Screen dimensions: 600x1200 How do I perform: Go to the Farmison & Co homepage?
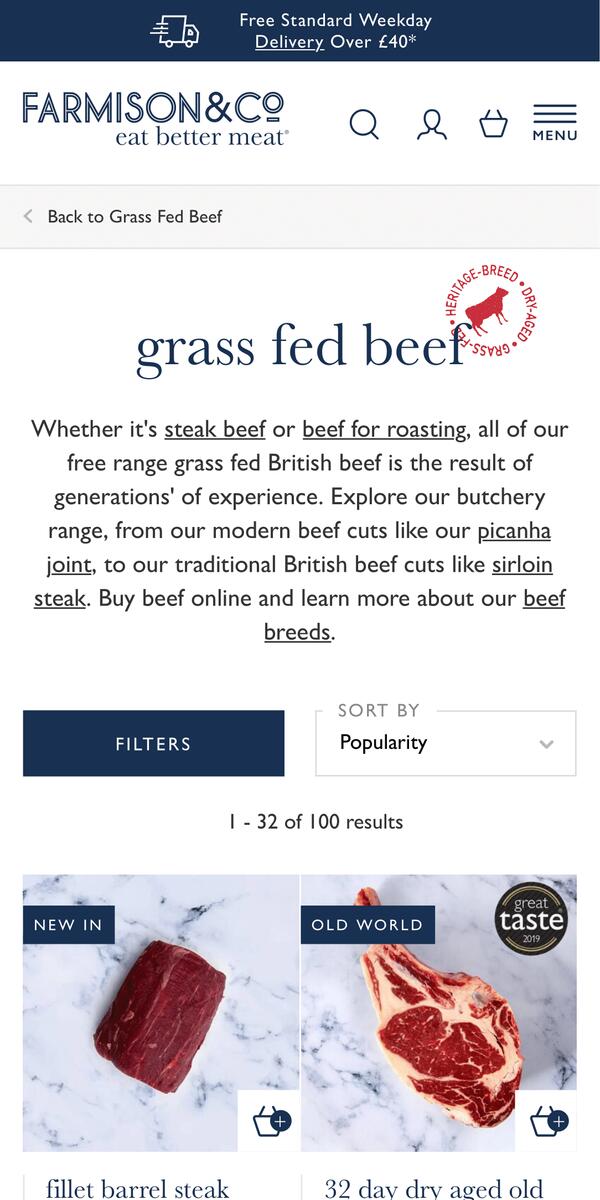154,118
